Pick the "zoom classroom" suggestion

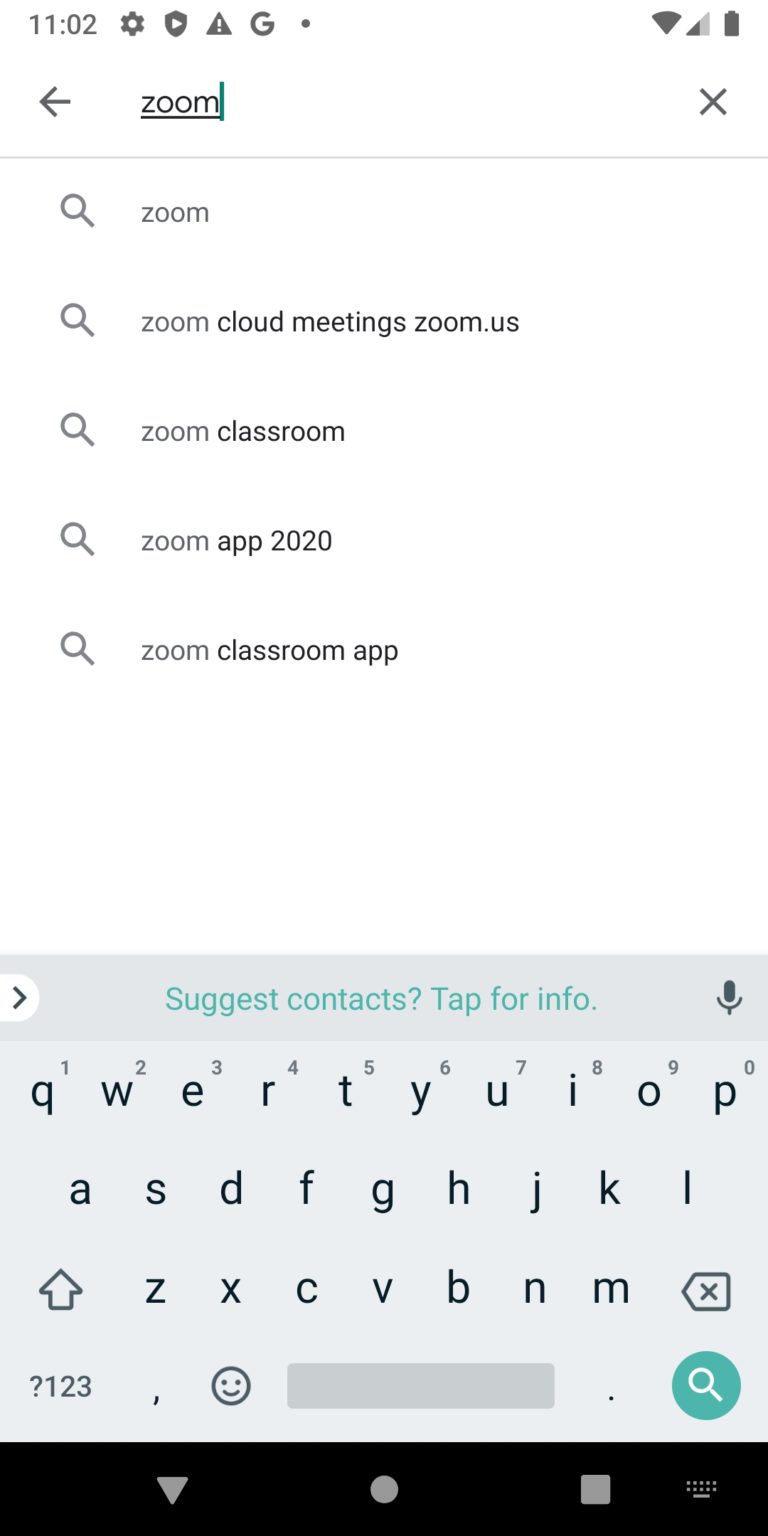(x=243, y=431)
